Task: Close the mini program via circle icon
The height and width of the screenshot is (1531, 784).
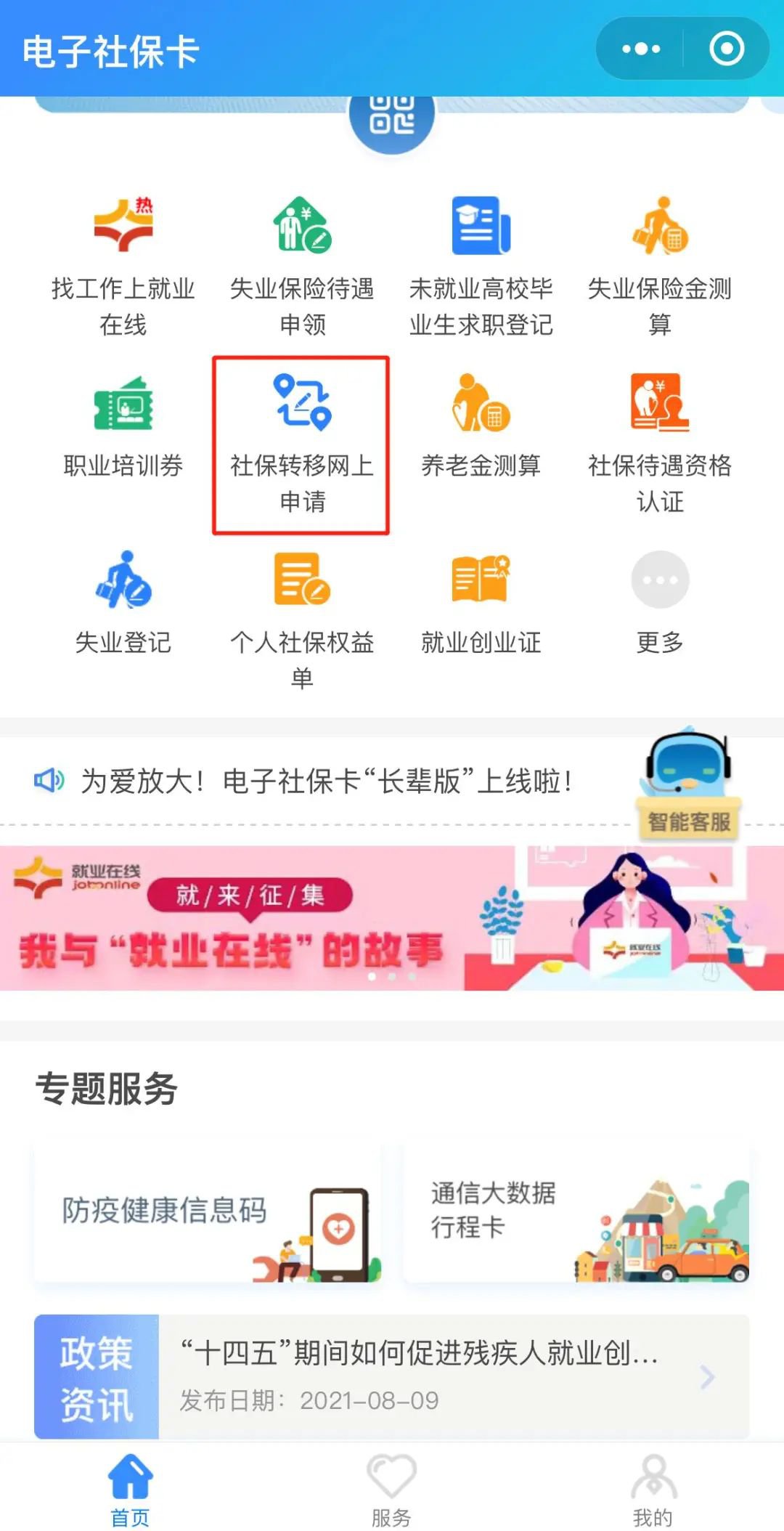Action: pyautogui.click(x=726, y=49)
